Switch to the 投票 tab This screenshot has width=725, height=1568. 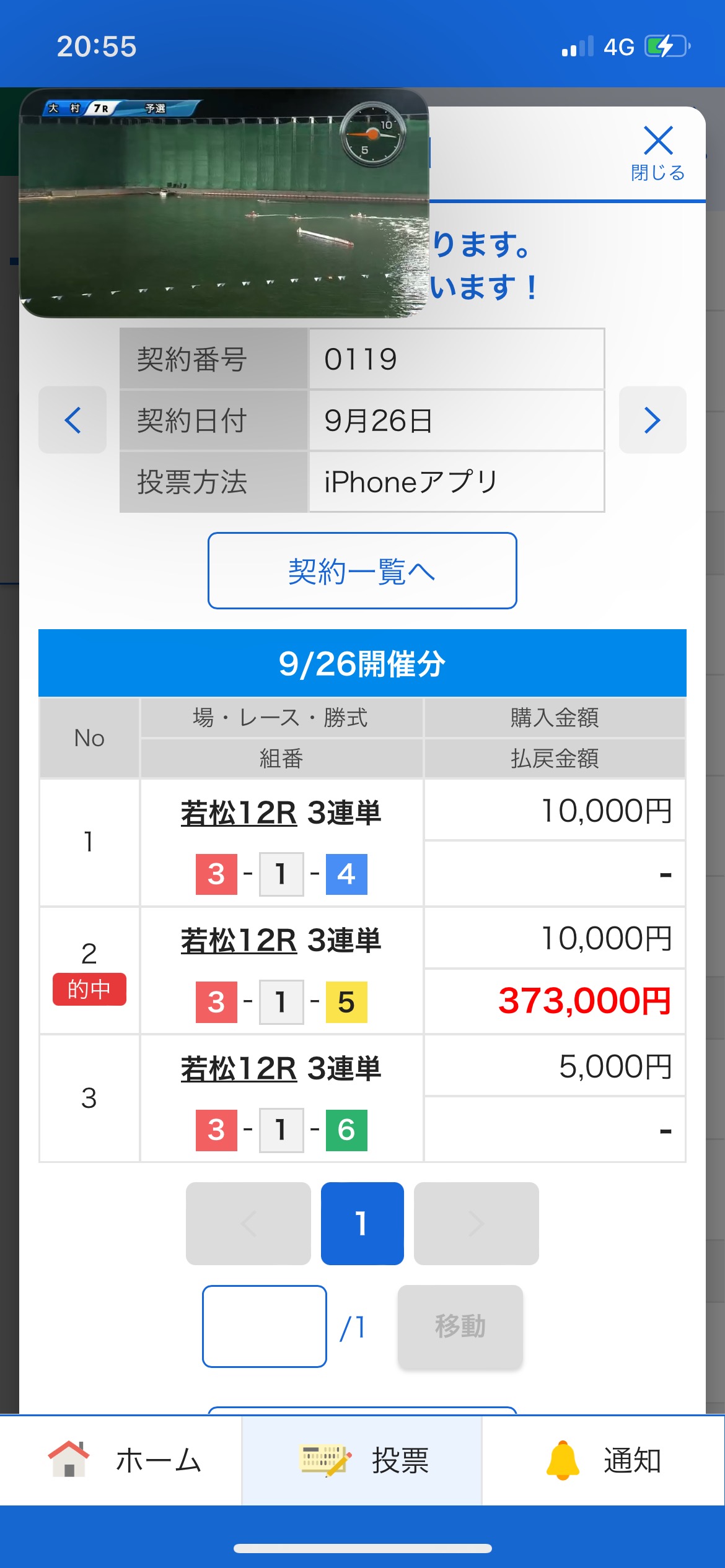tap(362, 1460)
